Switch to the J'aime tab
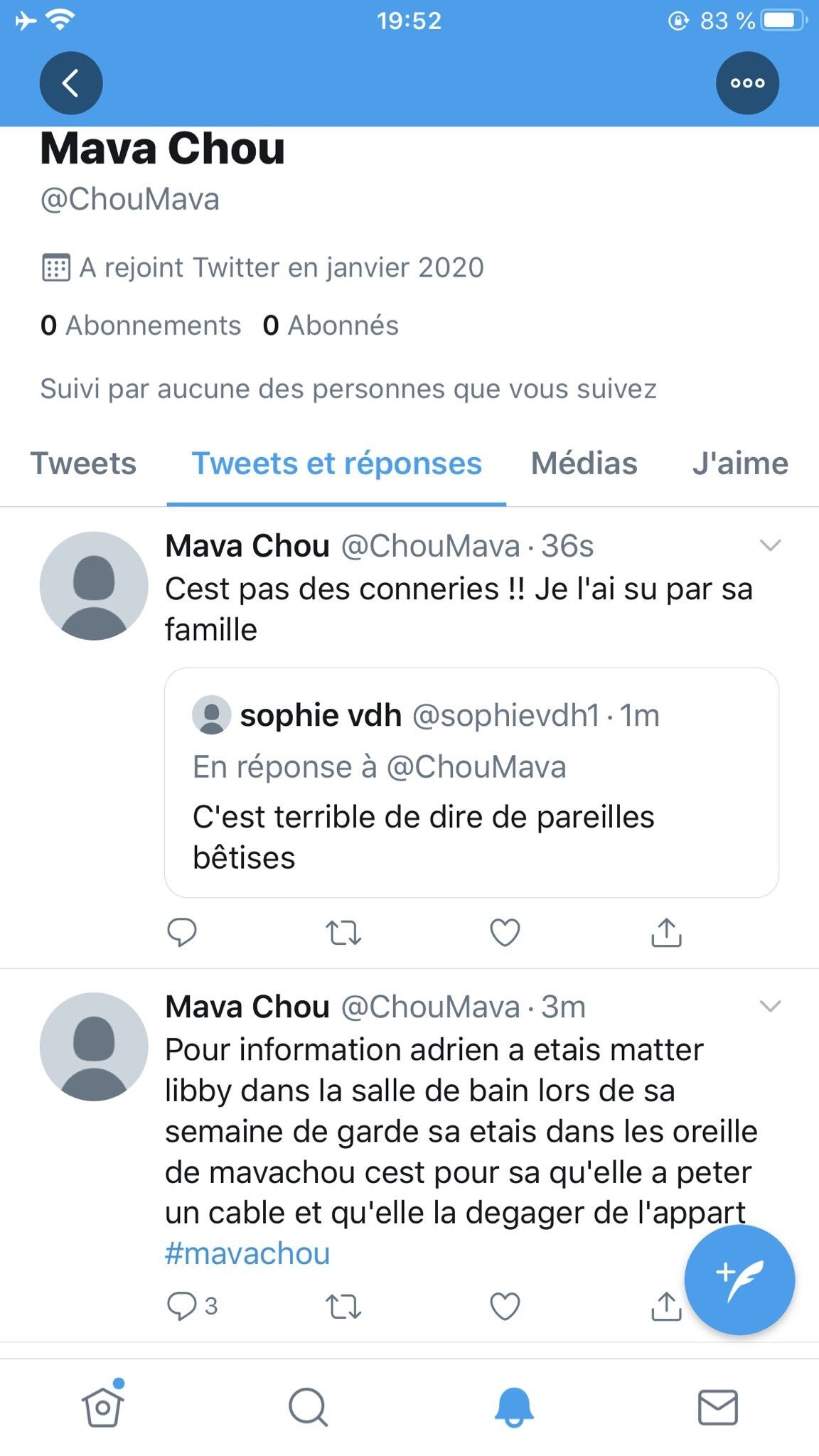This screenshot has width=819, height=1456. pos(739,464)
